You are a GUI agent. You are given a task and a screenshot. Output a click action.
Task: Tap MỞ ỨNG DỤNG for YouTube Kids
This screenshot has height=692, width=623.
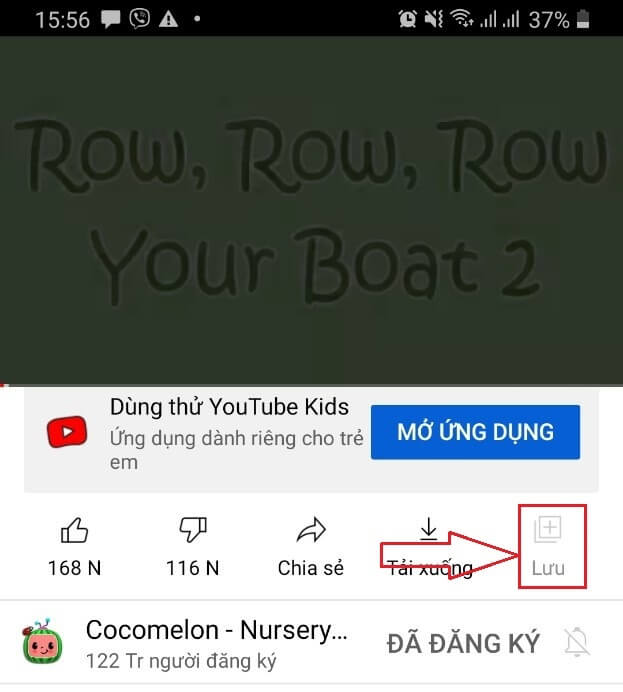pyautogui.click(x=475, y=432)
